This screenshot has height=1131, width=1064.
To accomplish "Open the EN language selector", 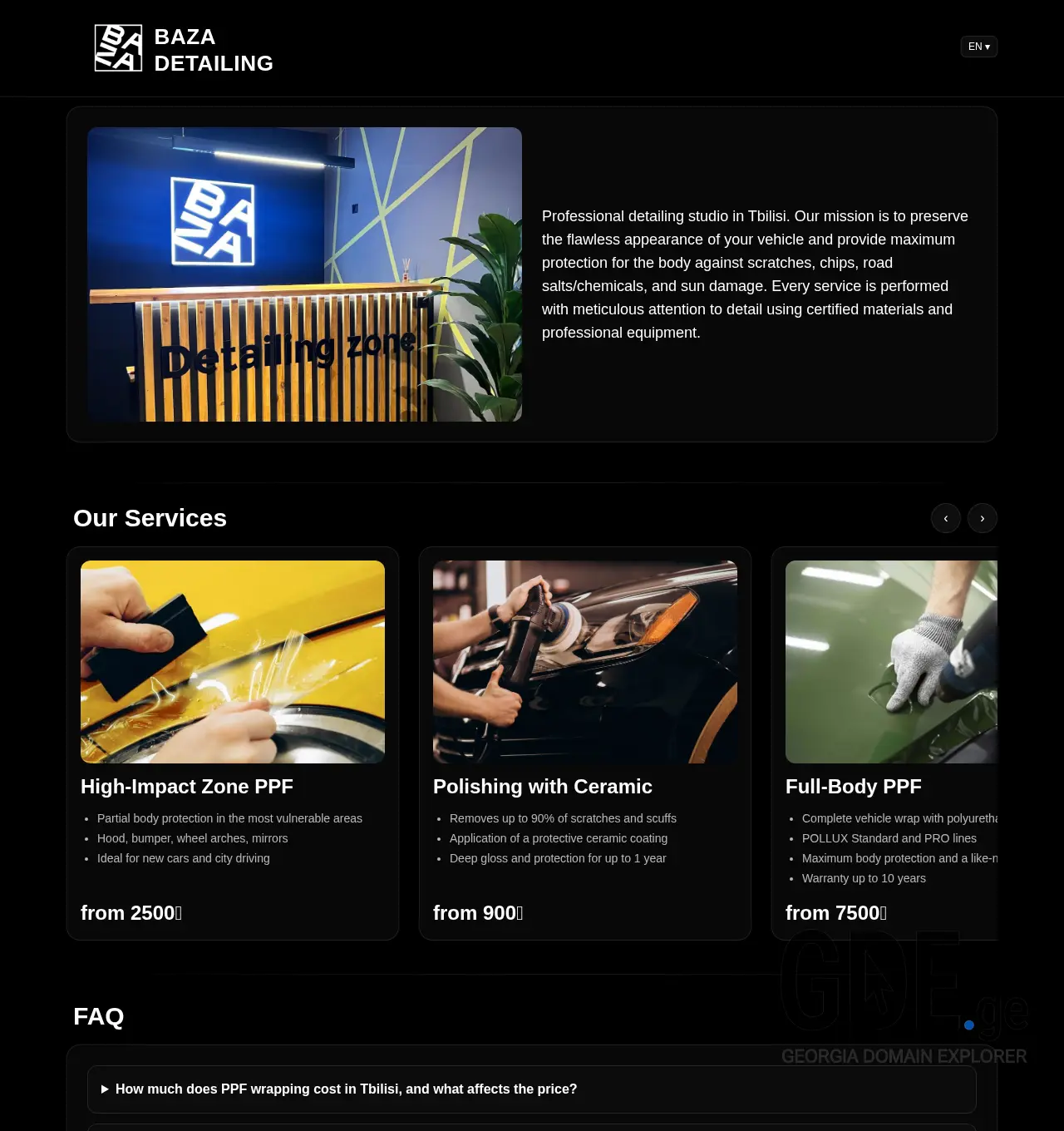I will coord(978,47).
